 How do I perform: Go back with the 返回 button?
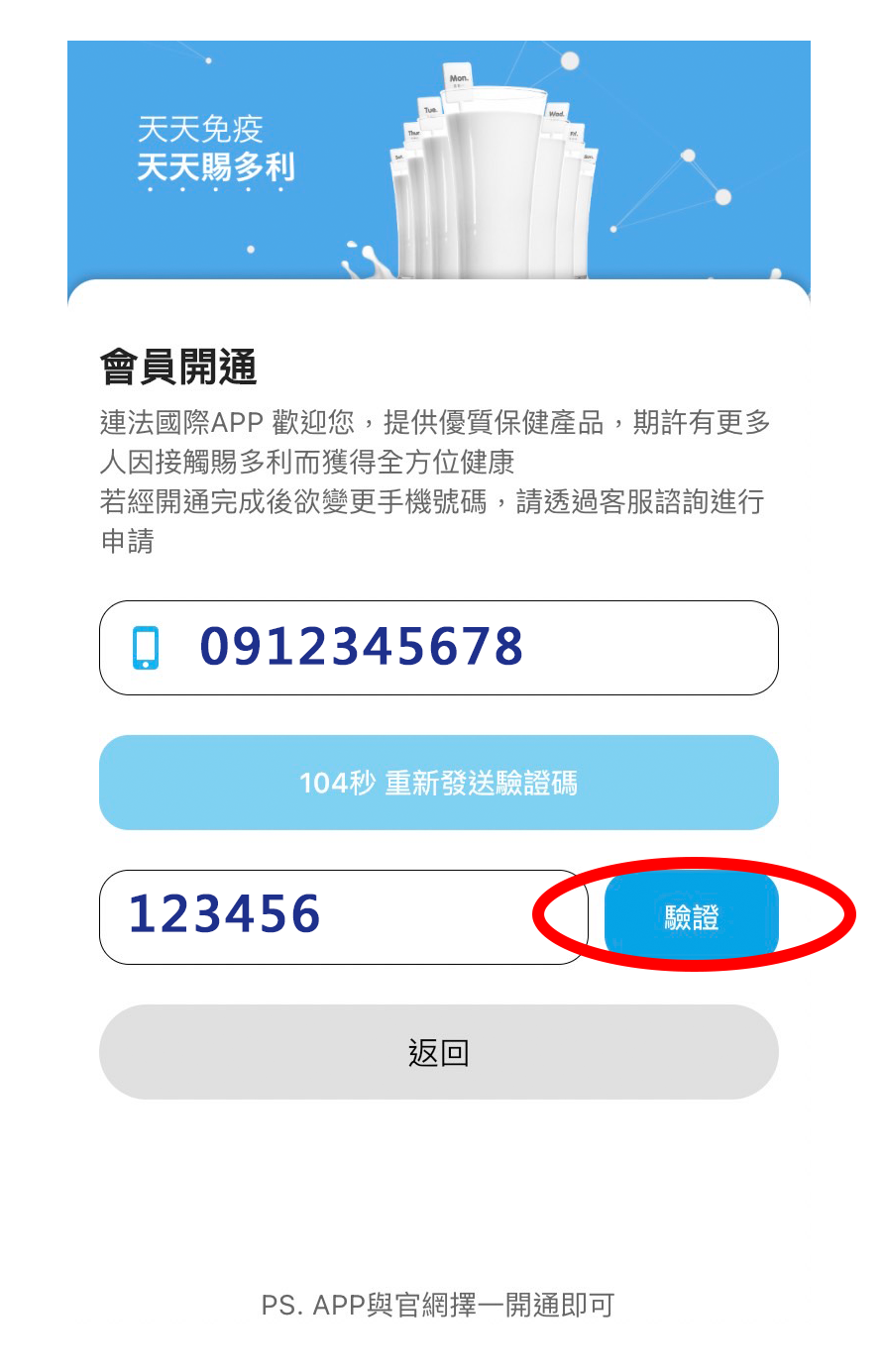tap(438, 1052)
